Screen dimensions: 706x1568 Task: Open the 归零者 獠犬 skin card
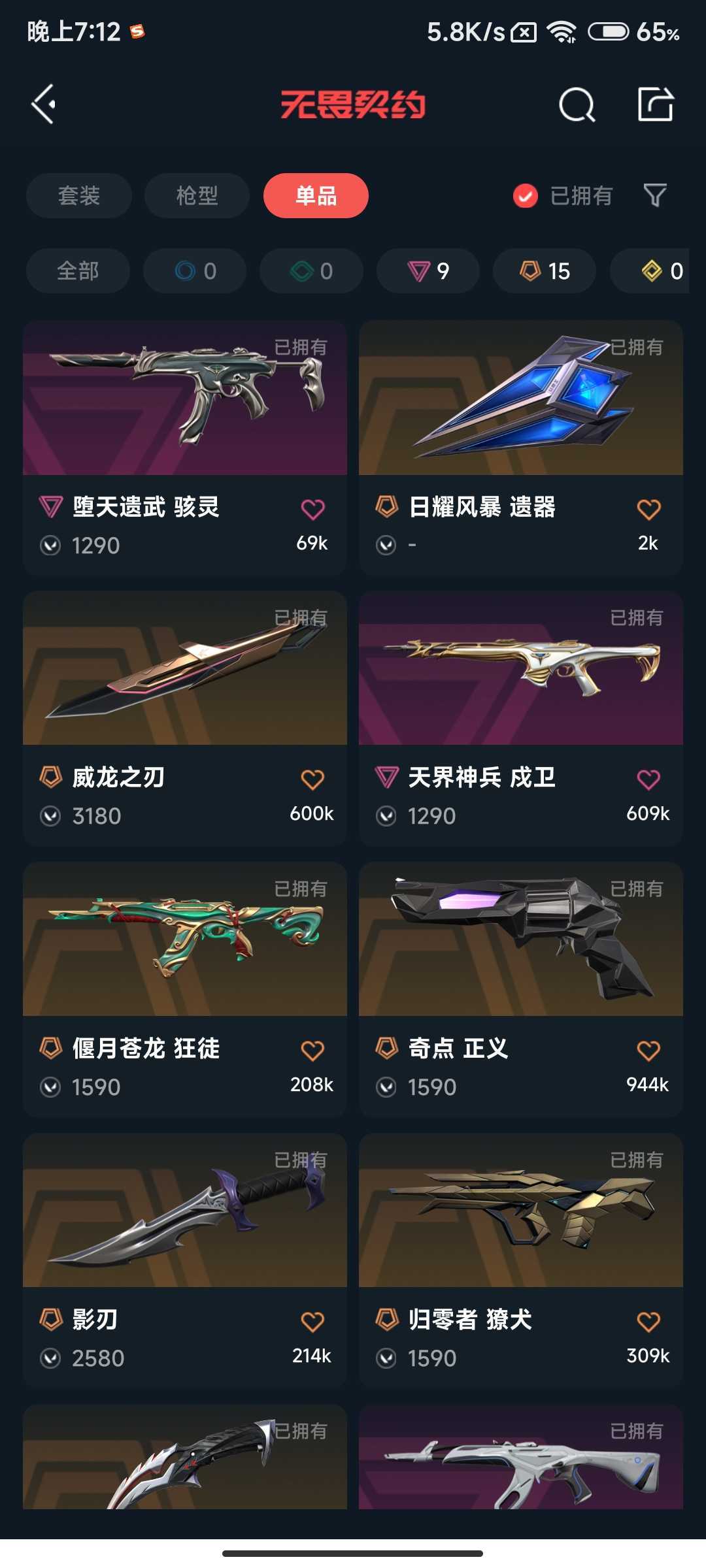[521, 1261]
